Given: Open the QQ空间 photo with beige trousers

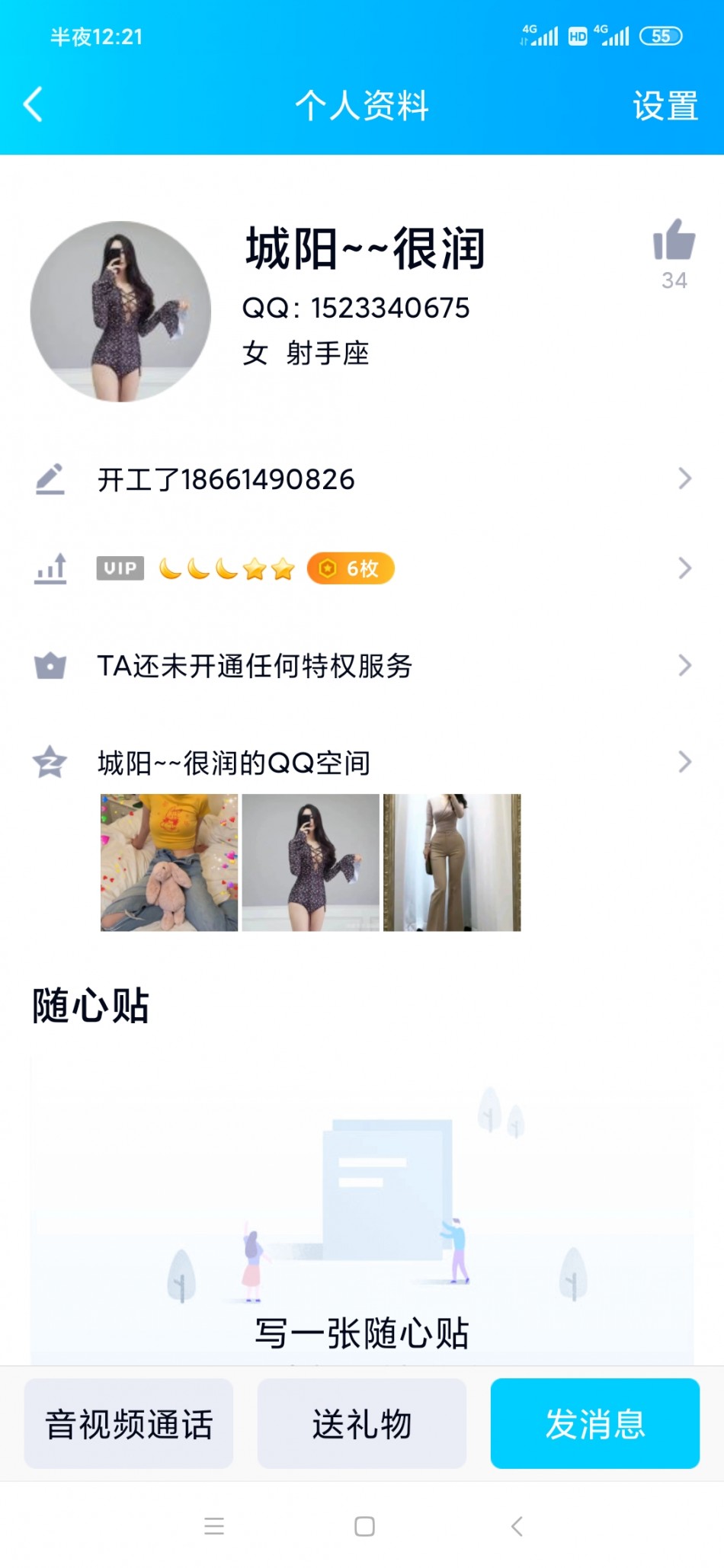Looking at the screenshot, I should 452,862.
